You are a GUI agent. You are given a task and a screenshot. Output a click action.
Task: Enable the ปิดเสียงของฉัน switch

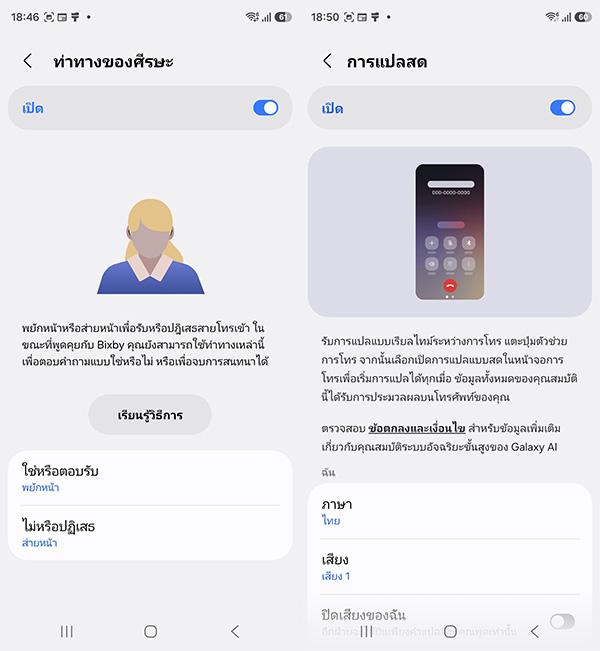[x=562, y=620]
